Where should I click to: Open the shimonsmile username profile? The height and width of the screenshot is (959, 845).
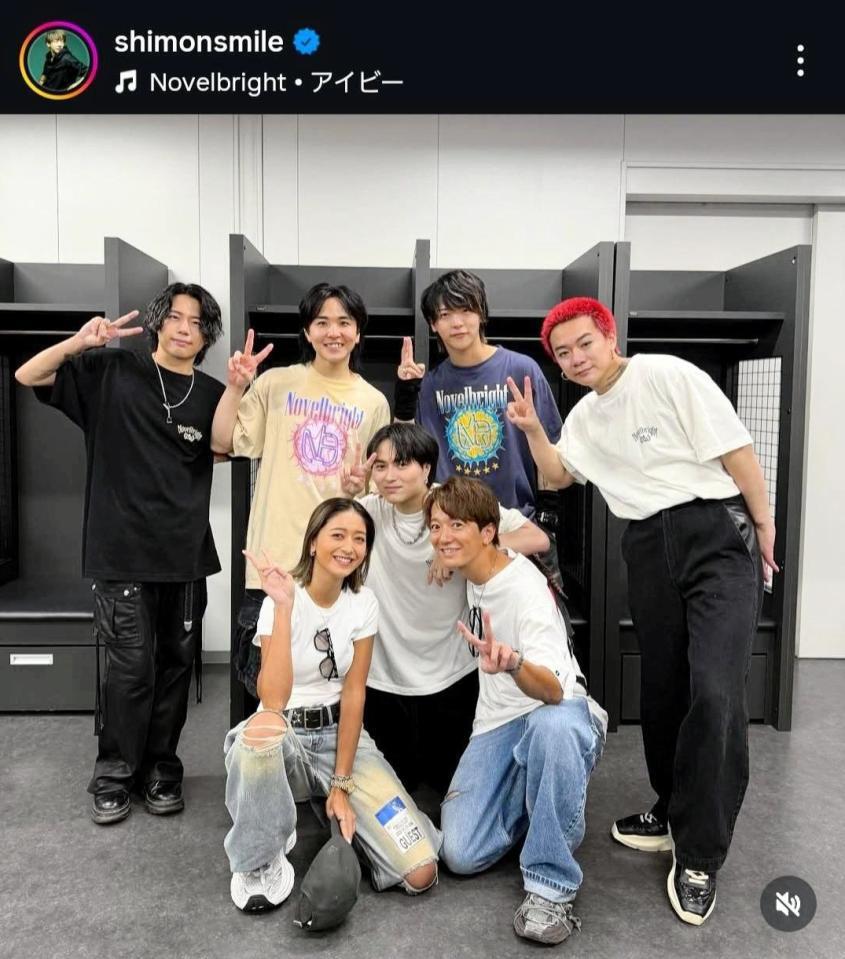198,41
